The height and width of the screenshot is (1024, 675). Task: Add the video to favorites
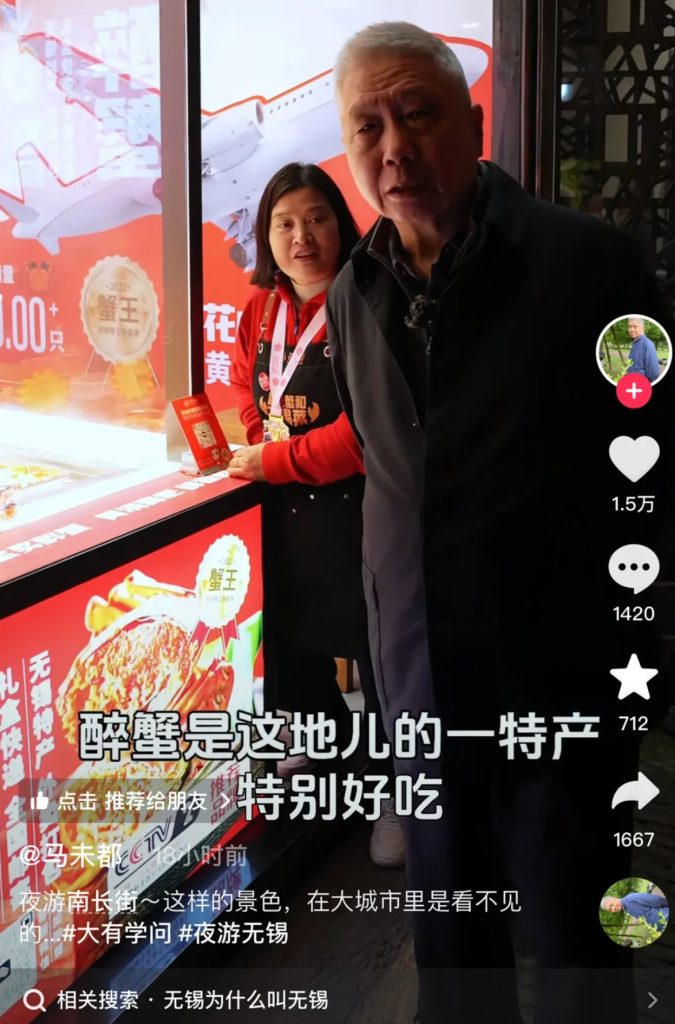634,678
